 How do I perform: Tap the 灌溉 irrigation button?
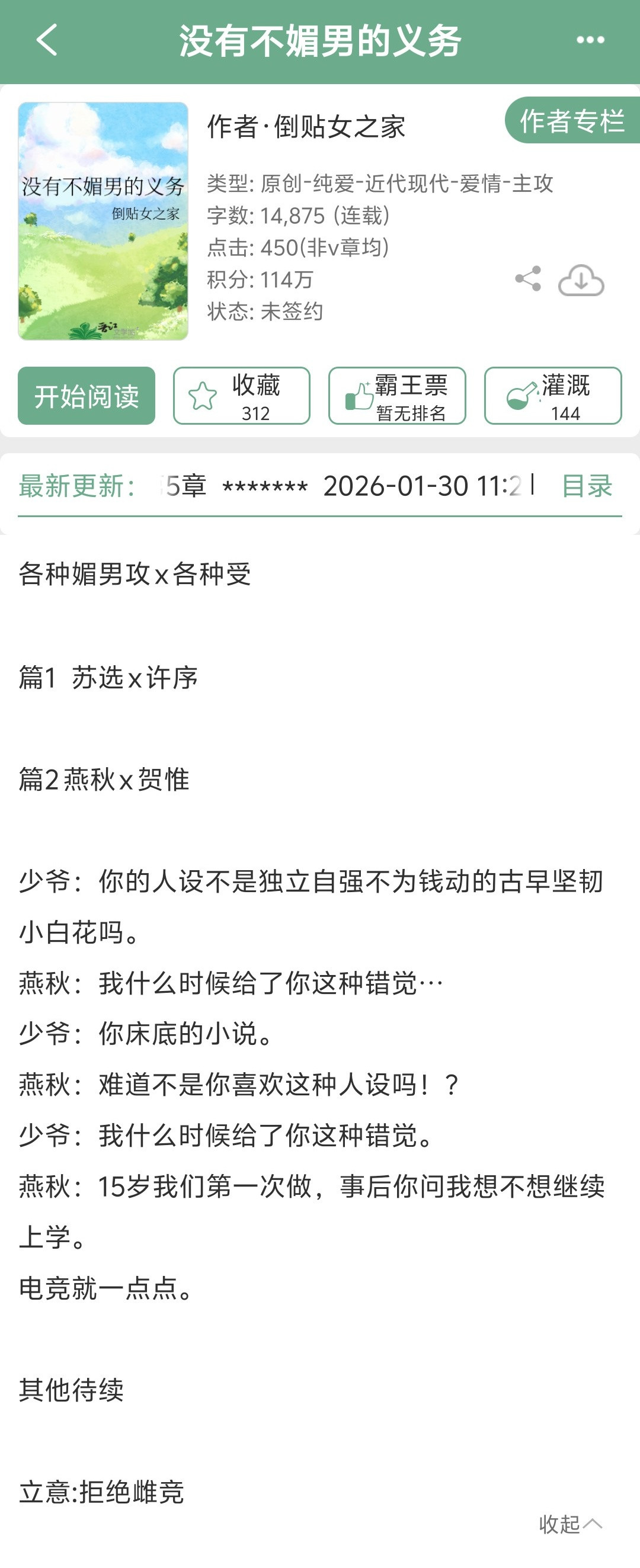click(553, 396)
